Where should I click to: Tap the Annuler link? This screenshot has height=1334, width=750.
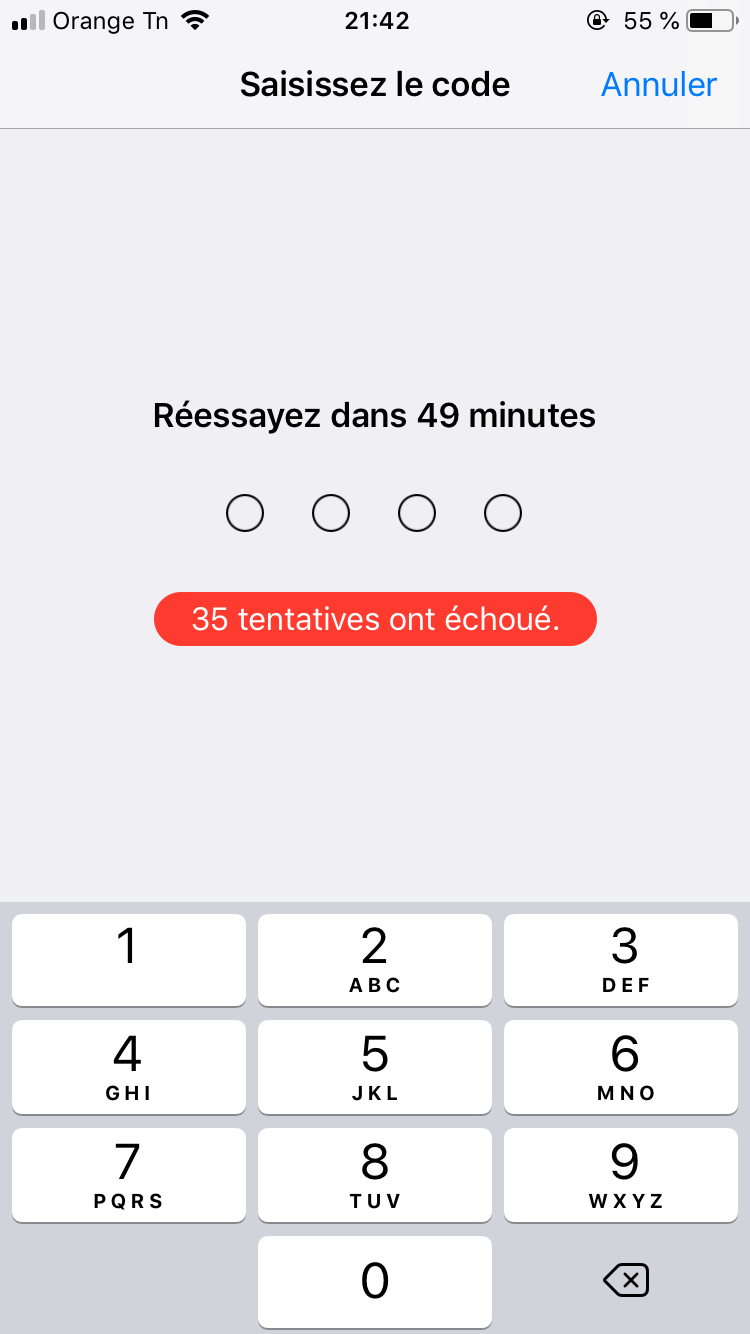[x=658, y=84]
